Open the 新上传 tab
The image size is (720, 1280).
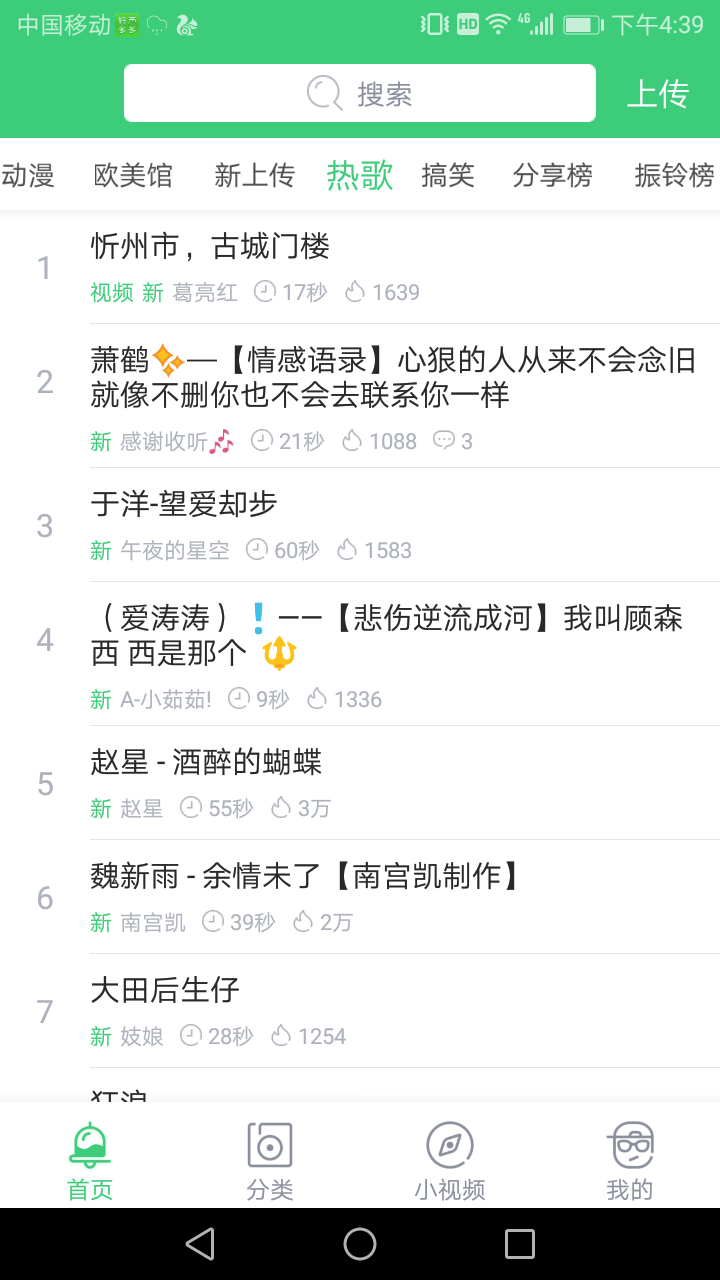tap(254, 175)
